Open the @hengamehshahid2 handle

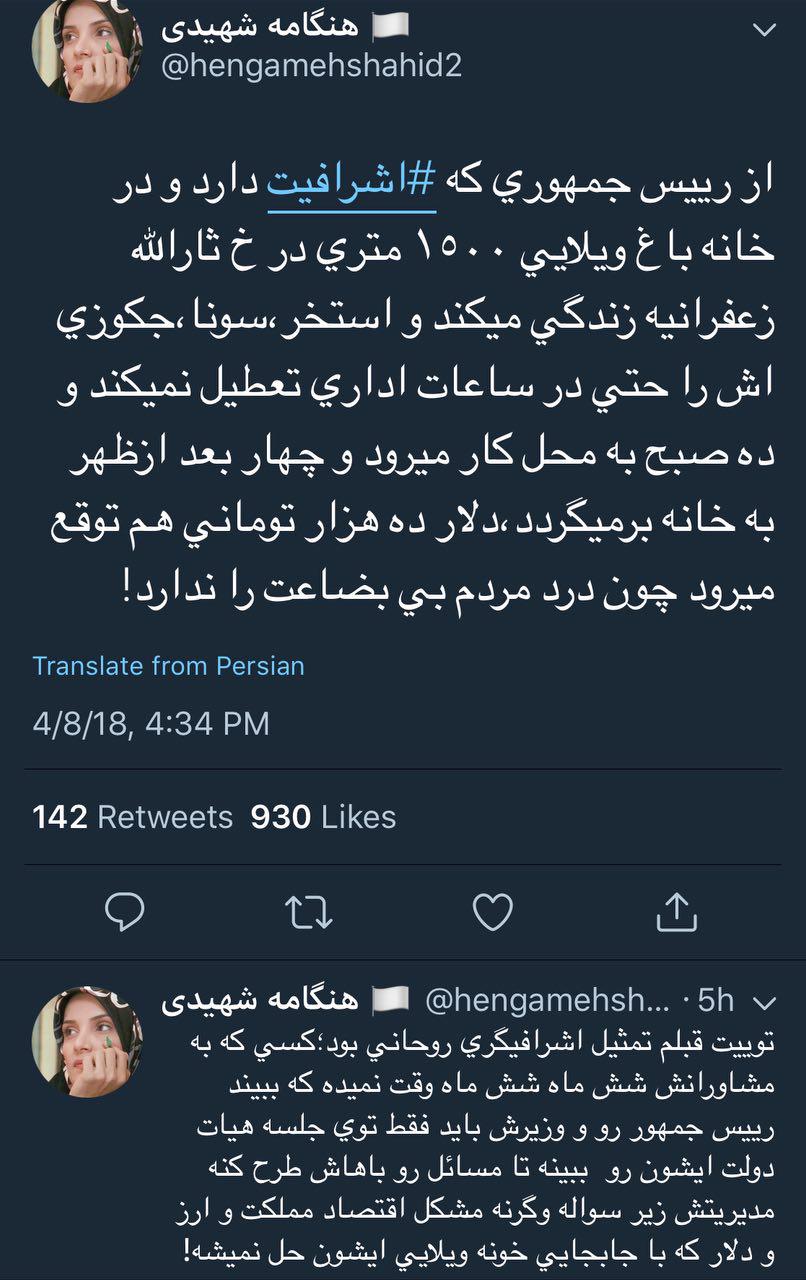312,65
